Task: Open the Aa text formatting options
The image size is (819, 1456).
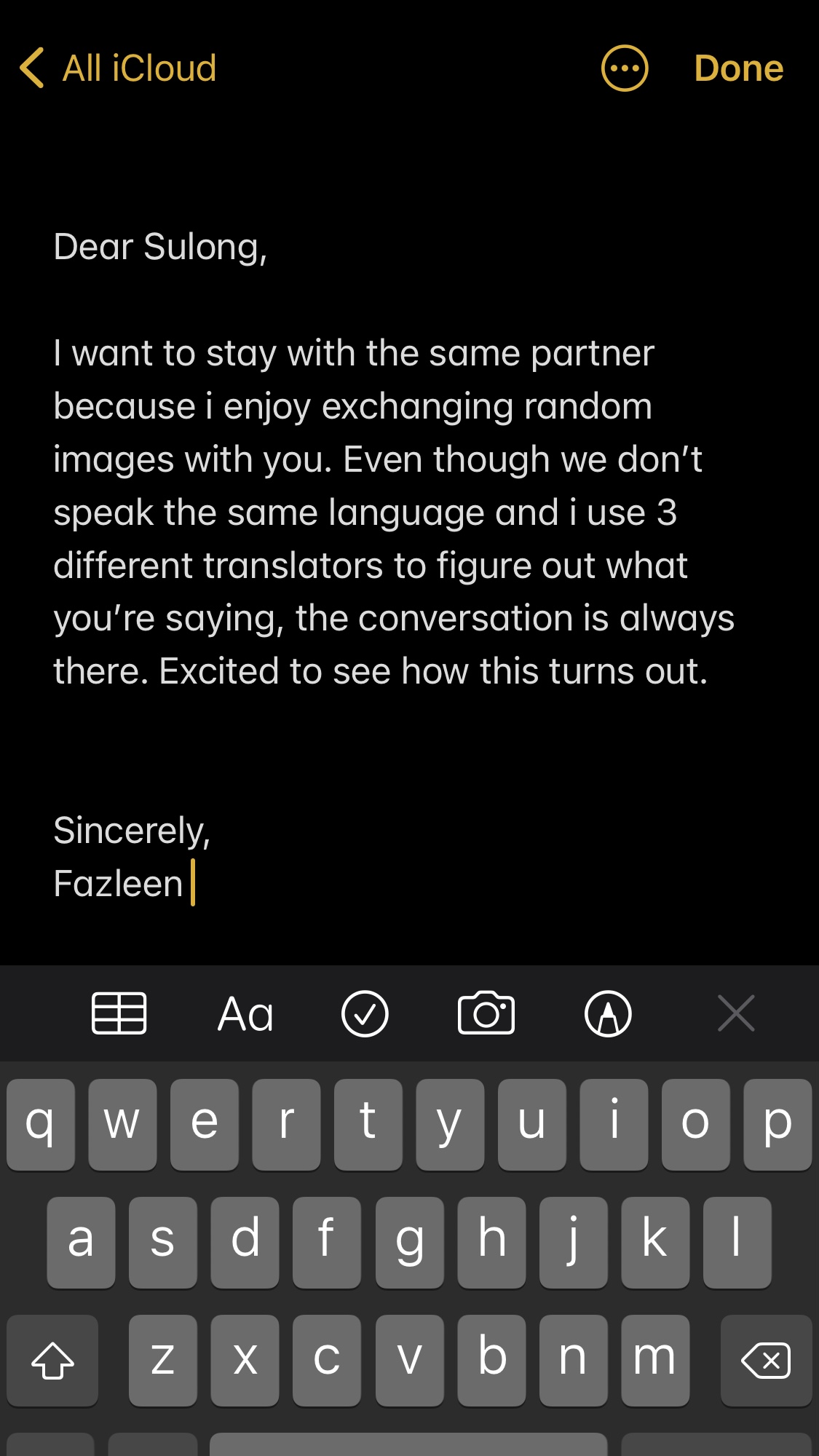Action: [x=245, y=1013]
